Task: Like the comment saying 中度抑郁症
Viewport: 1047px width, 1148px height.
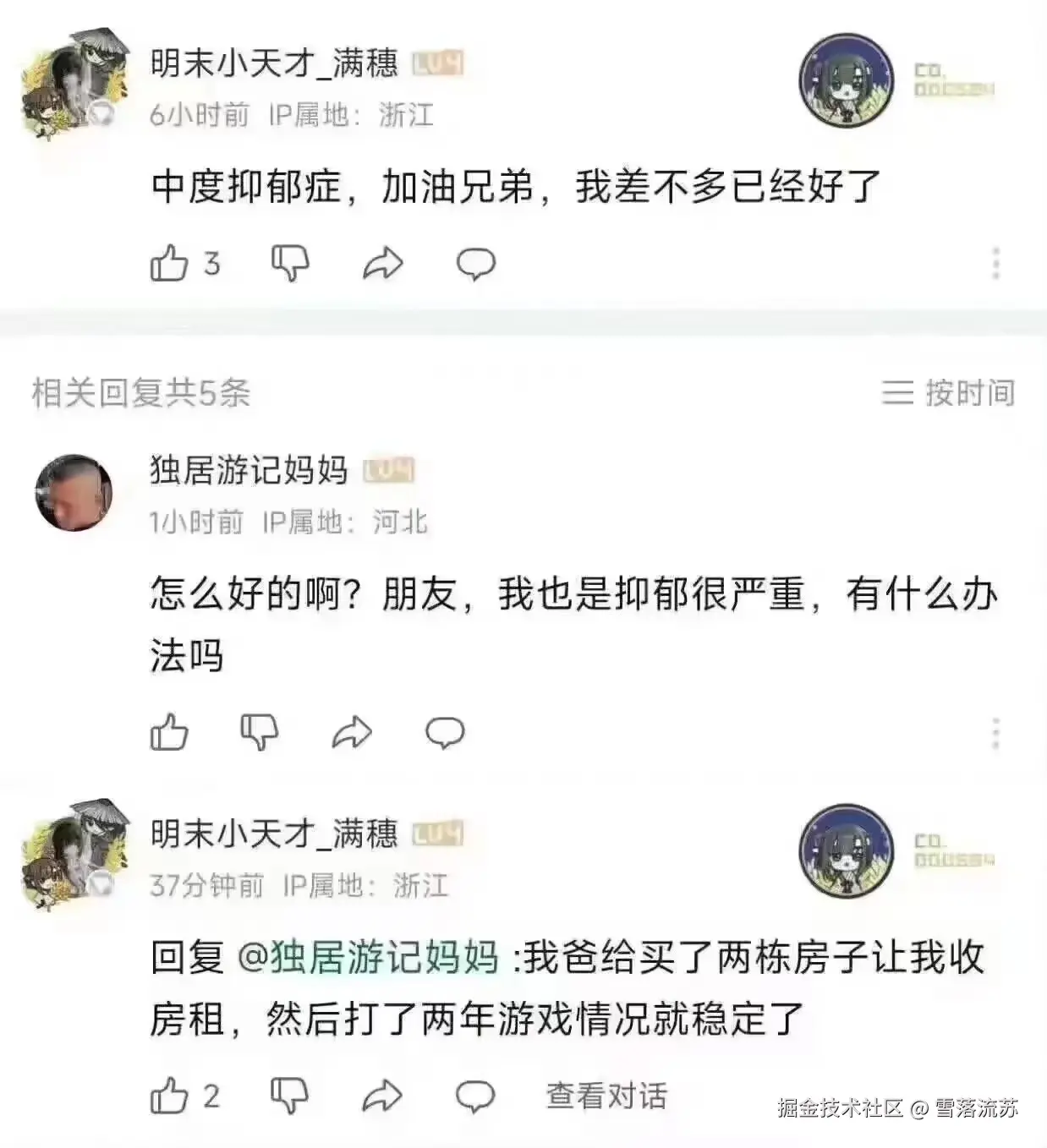Action: coord(169,265)
